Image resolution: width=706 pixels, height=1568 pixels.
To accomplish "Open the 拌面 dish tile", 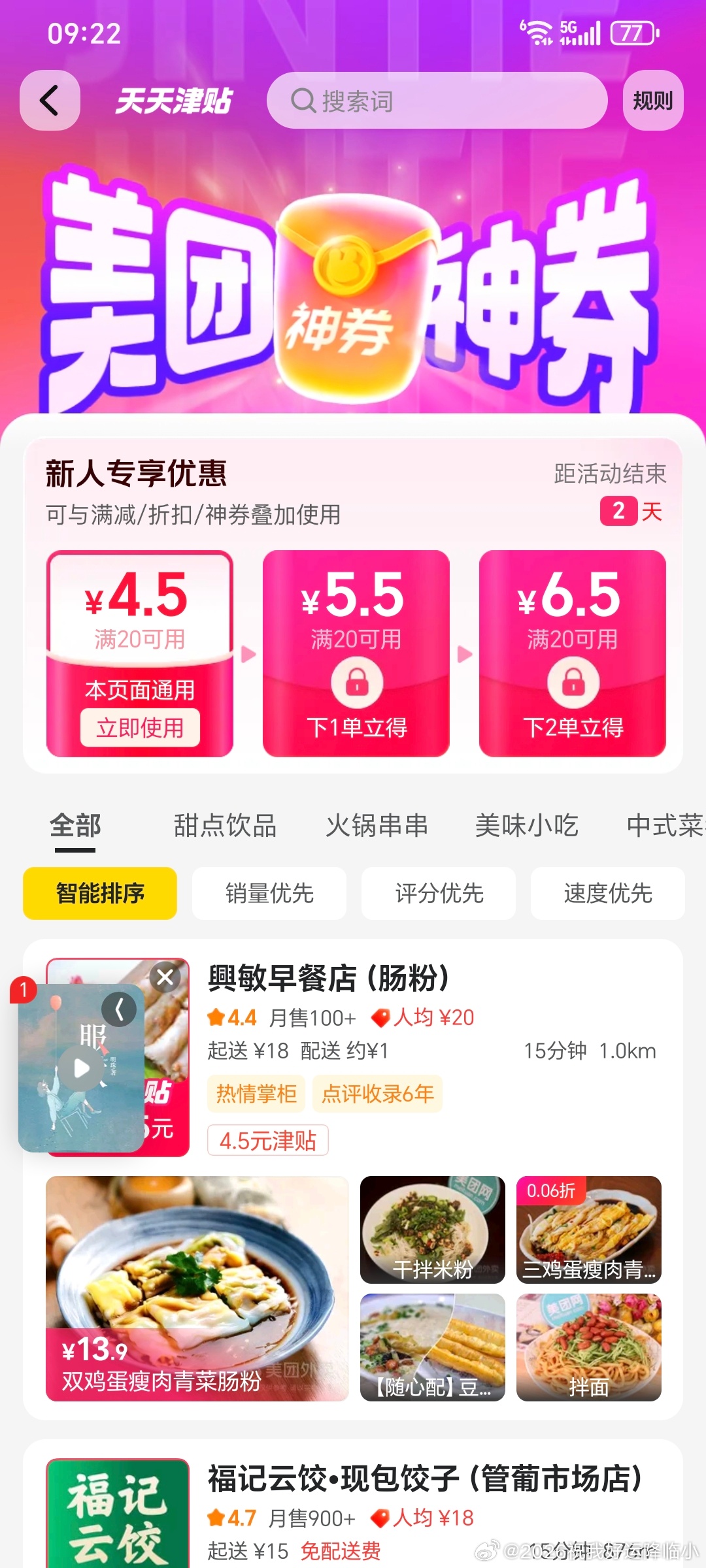I will [x=588, y=1347].
